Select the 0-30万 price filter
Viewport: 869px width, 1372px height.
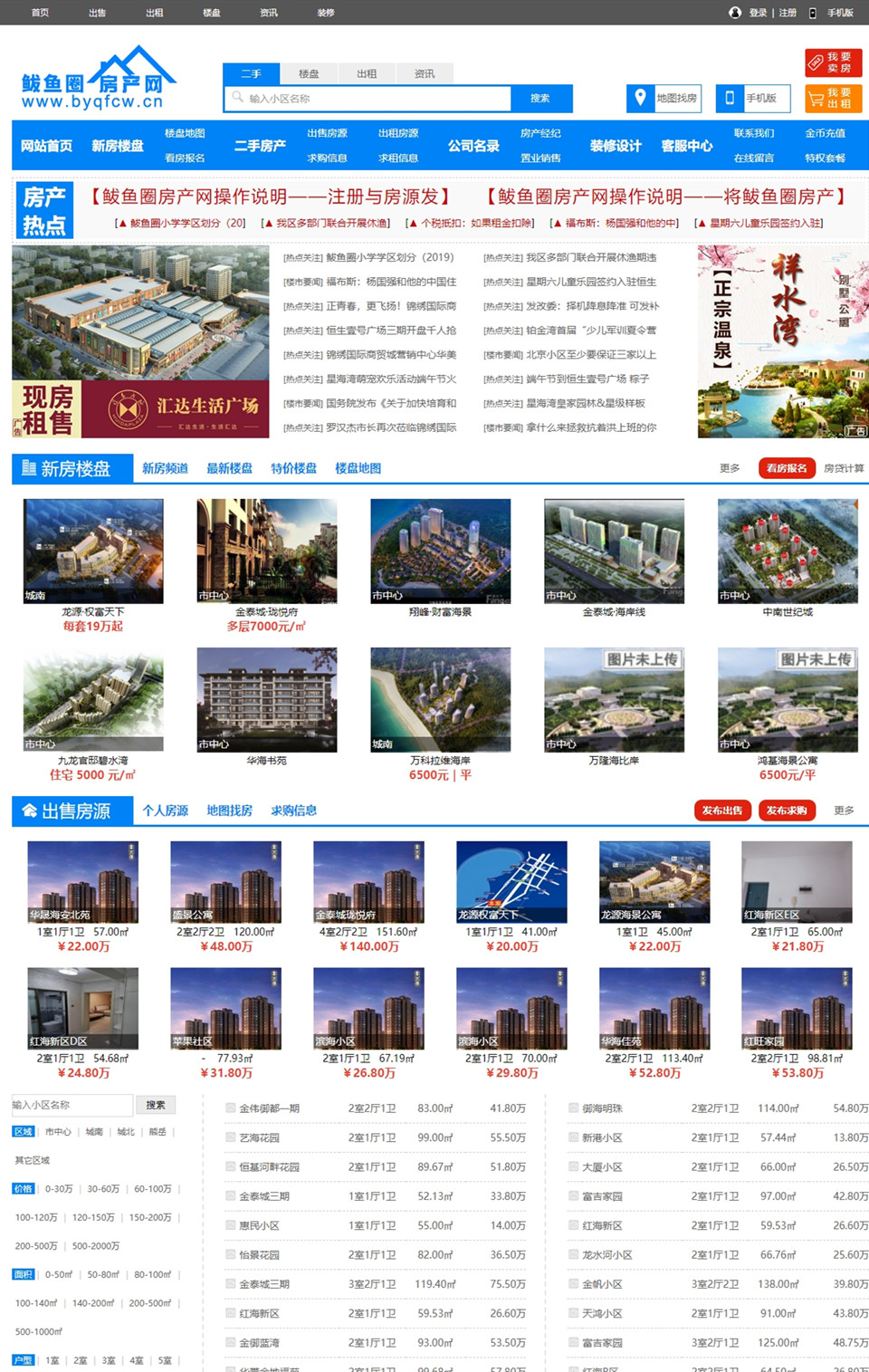coord(59,1189)
